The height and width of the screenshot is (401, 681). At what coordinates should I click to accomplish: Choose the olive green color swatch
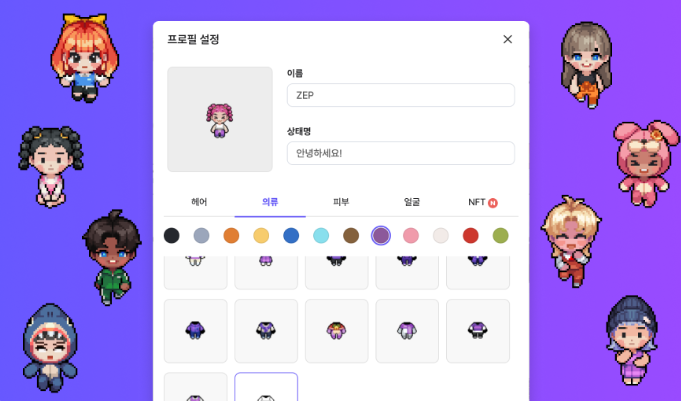500,236
